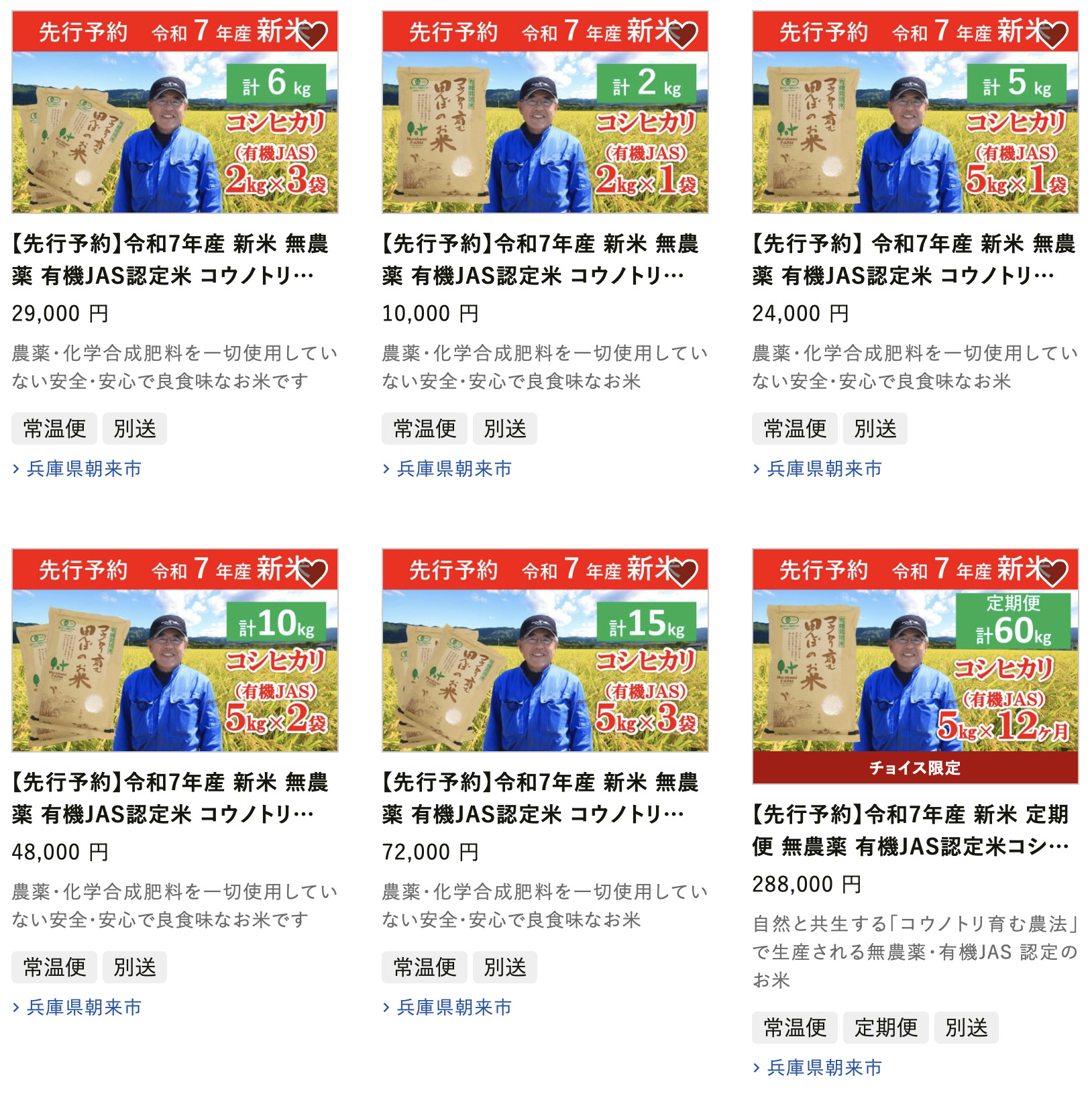Image resolution: width=1092 pixels, height=1098 pixels.
Task: Open 兵庫県朝来市 link under 72,000 yen item
Action: click(x=454, y=1007)
